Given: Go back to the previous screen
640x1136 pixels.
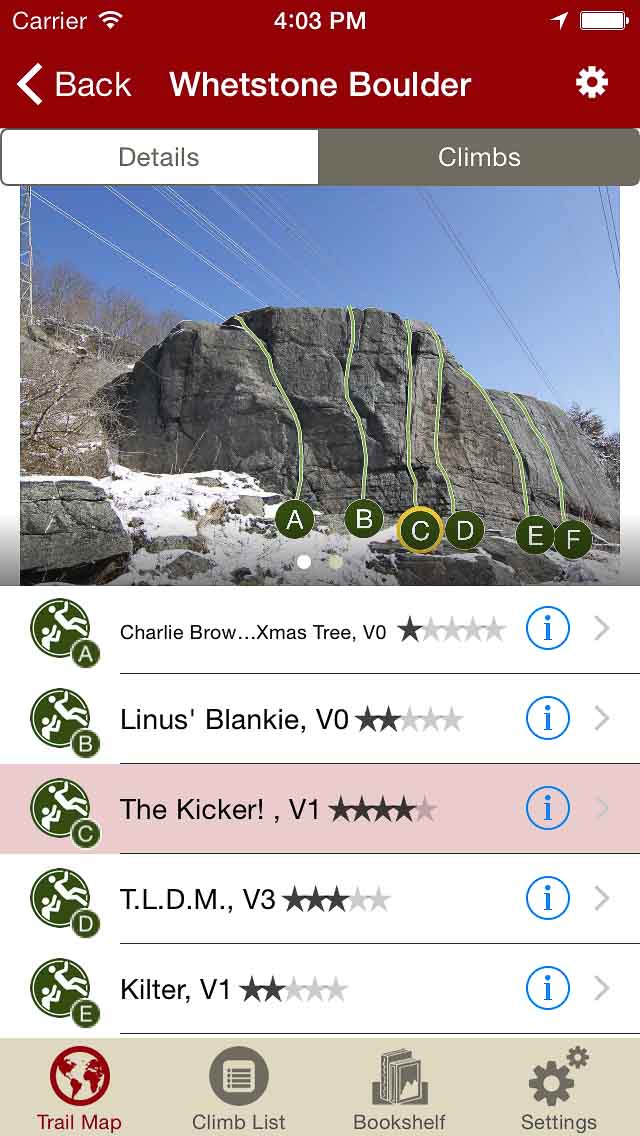Looking at the screenshot, I should click(x=75, y=85).
